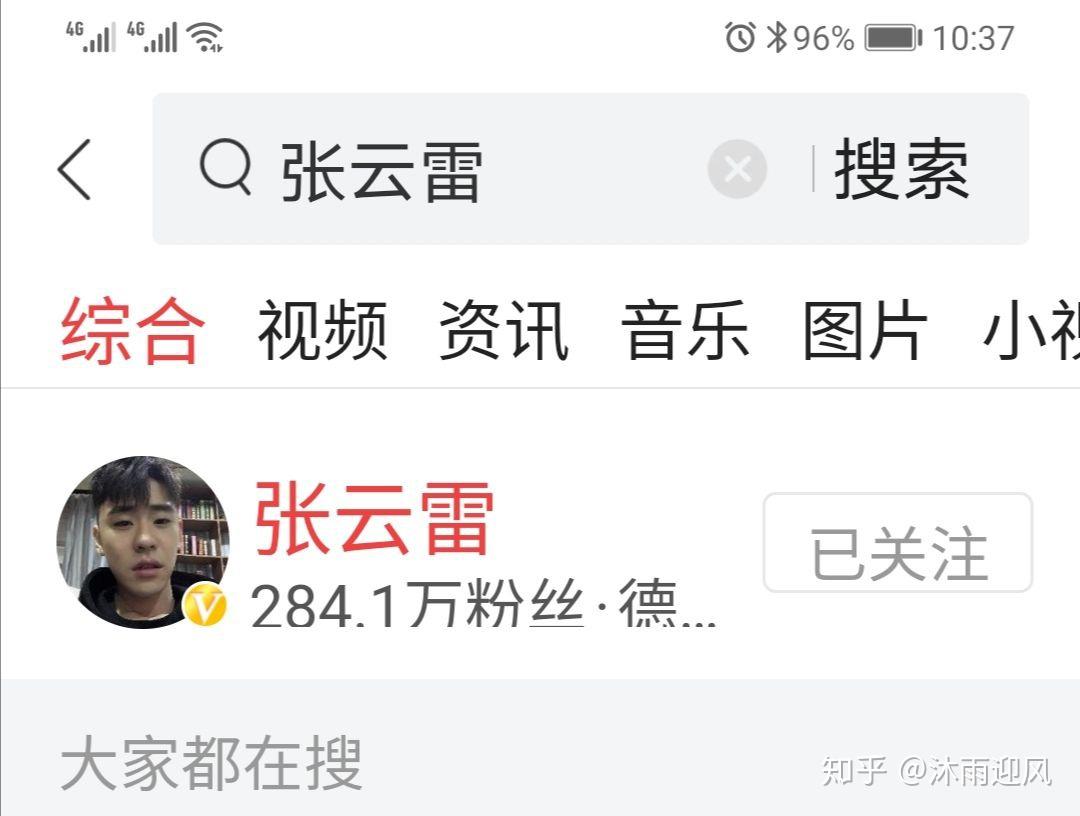Select the 音乐 tab
This screenshot has width=1080, height=816.
pyautogui.click(x=685, y=330)
